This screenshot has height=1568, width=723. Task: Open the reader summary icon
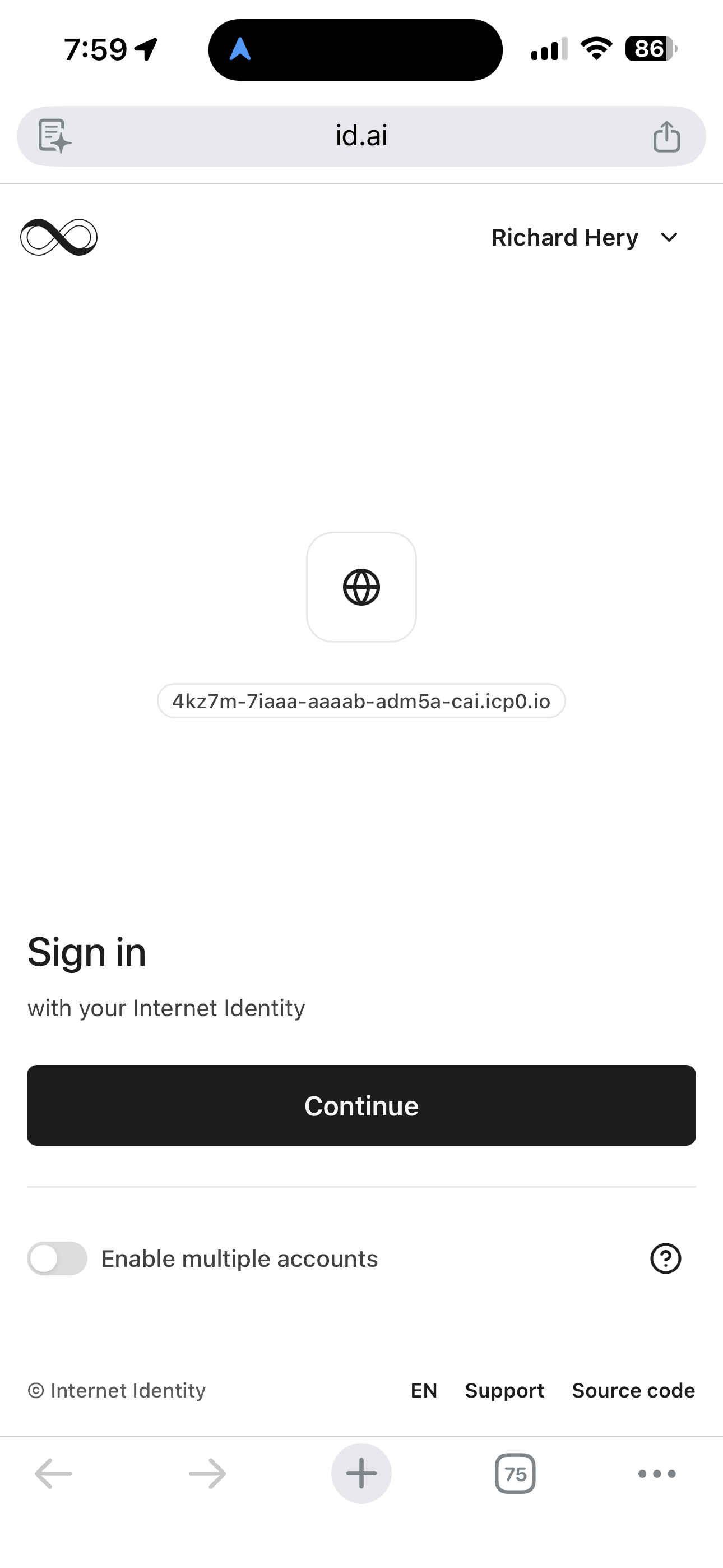click(55, 136)
